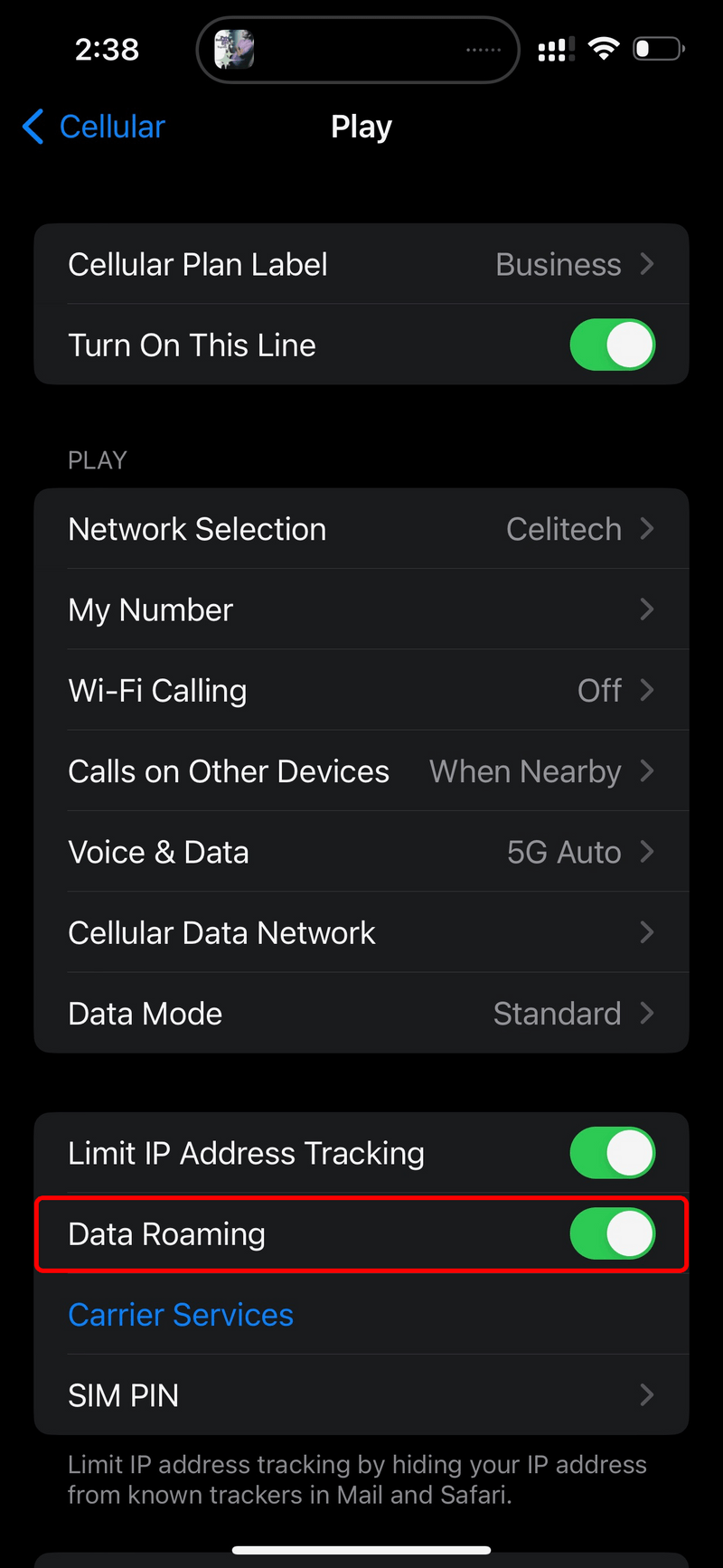723x1568 pixels.
Task: Open Voice & Data 5G Auto options
Action: (x=361, y=851)
